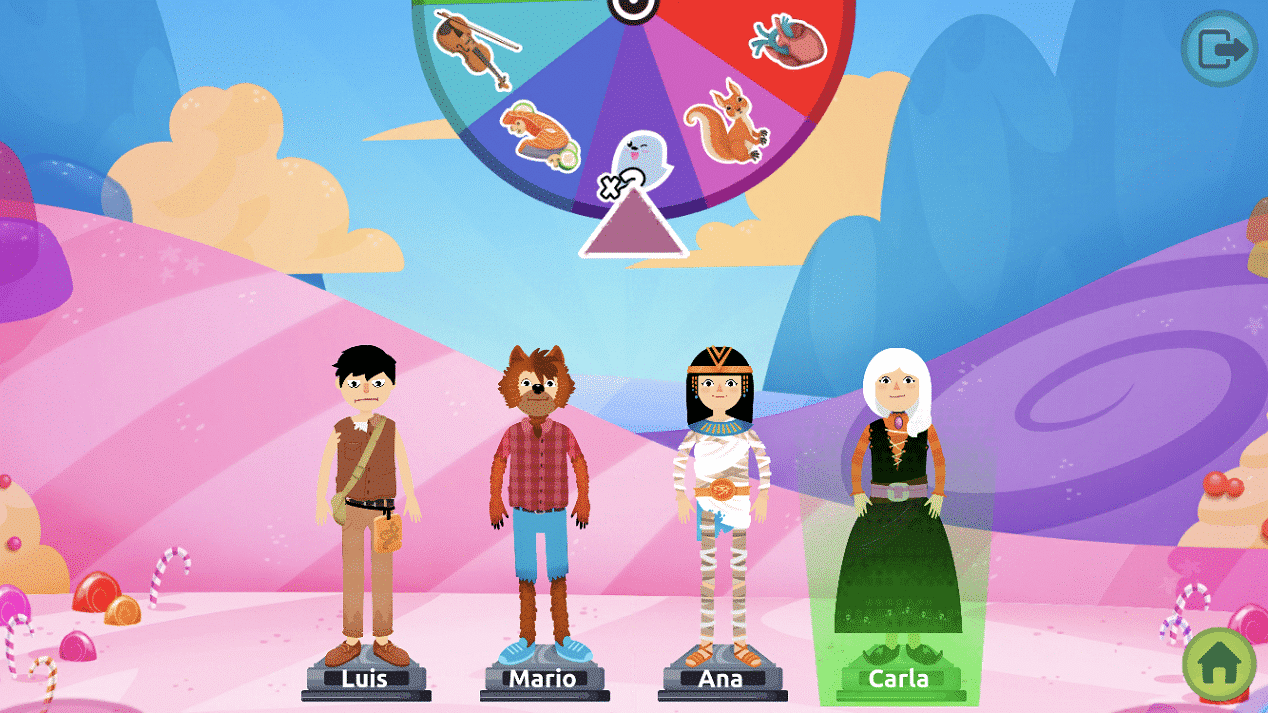
Task: Tap the exit icon in the top corner
Action: [1219, 48]
